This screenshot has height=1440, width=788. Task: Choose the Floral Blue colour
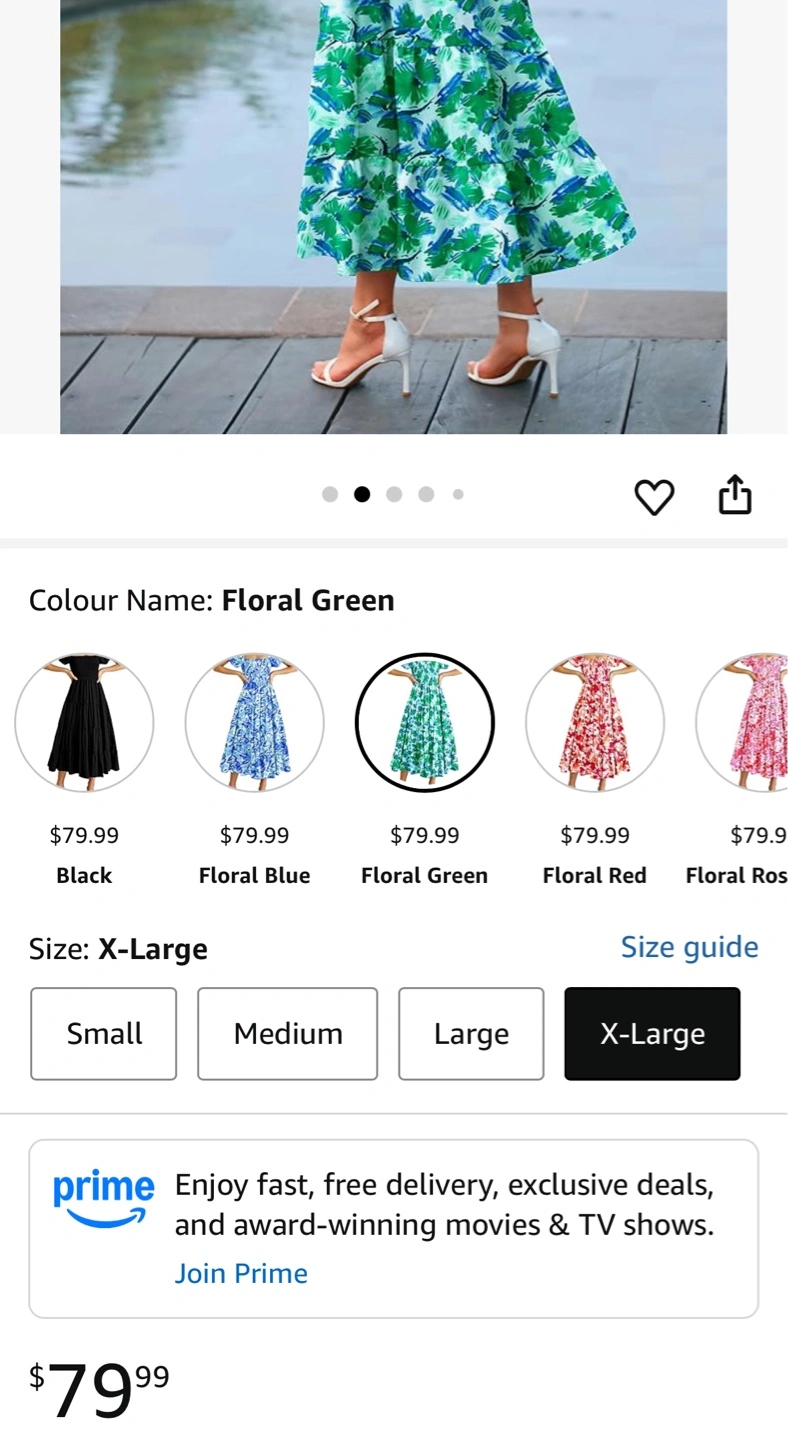pyautogui.click(x=254, y=723)
